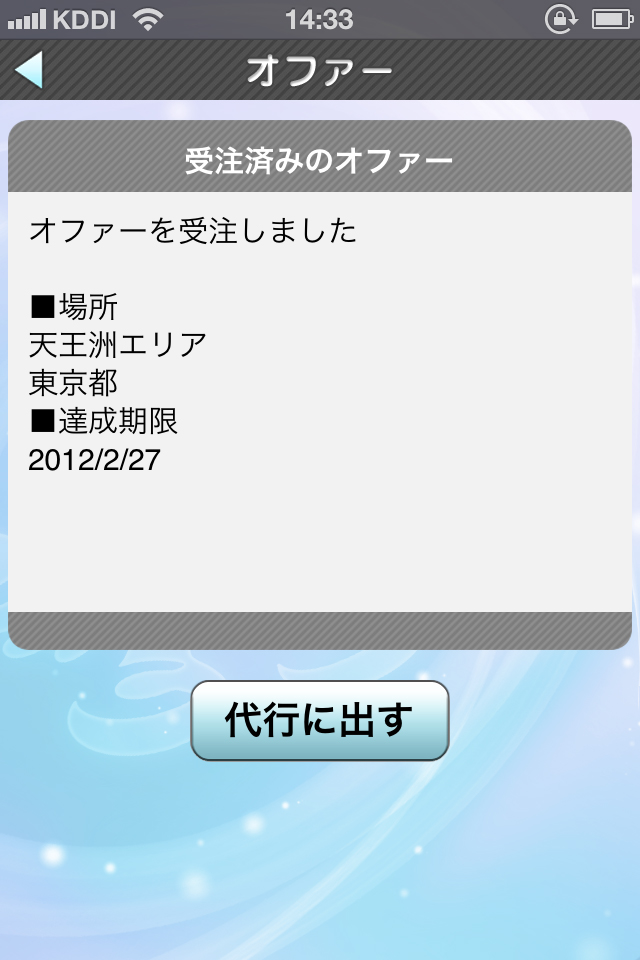Viewport: 640px width, 960px height.
Task: Go back using the arrow in header
Action: (30, 70)
